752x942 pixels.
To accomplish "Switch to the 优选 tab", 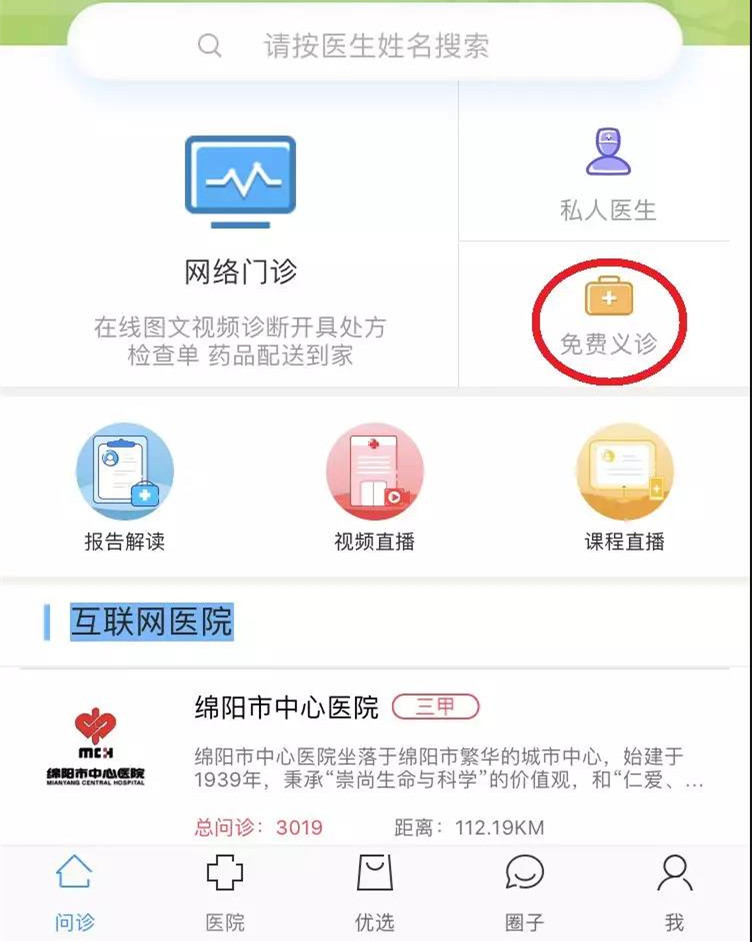I will click(x=375, y=892).
